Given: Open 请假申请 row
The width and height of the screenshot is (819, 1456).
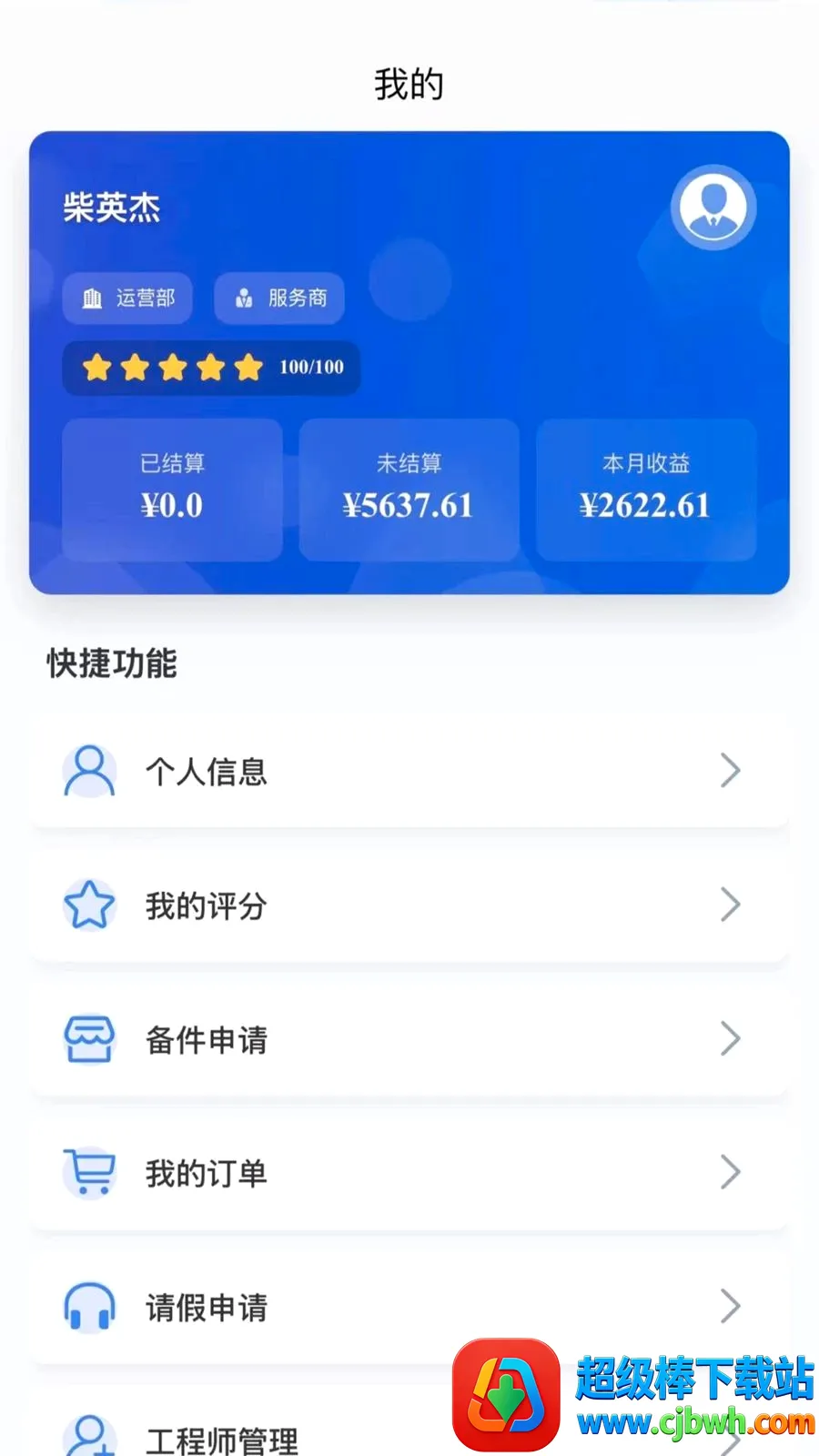Looking at the screenshot, I should pyautogui.click(x=409, y=1307).
